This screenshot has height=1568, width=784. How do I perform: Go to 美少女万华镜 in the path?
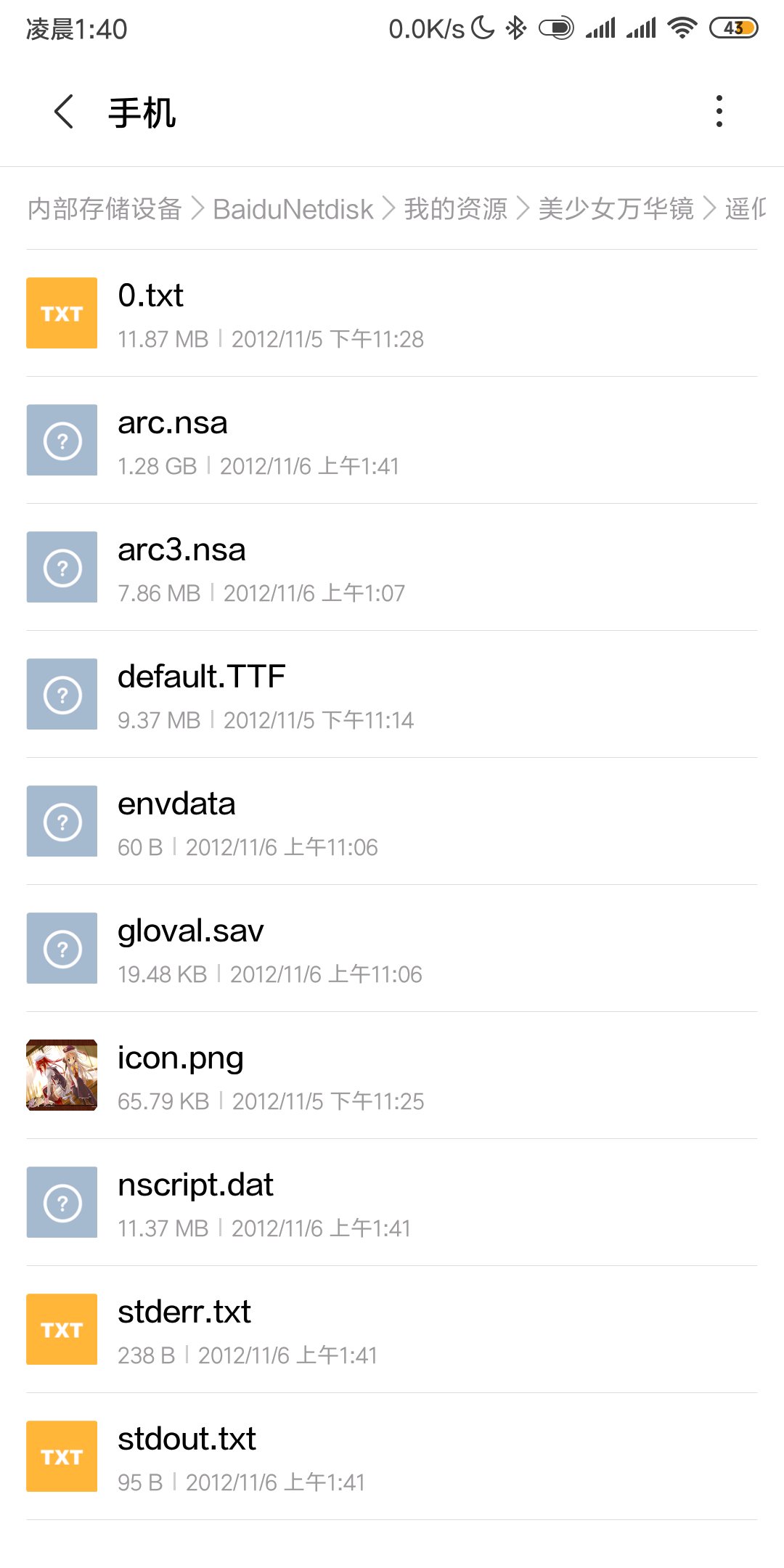[x=616, y=209]
